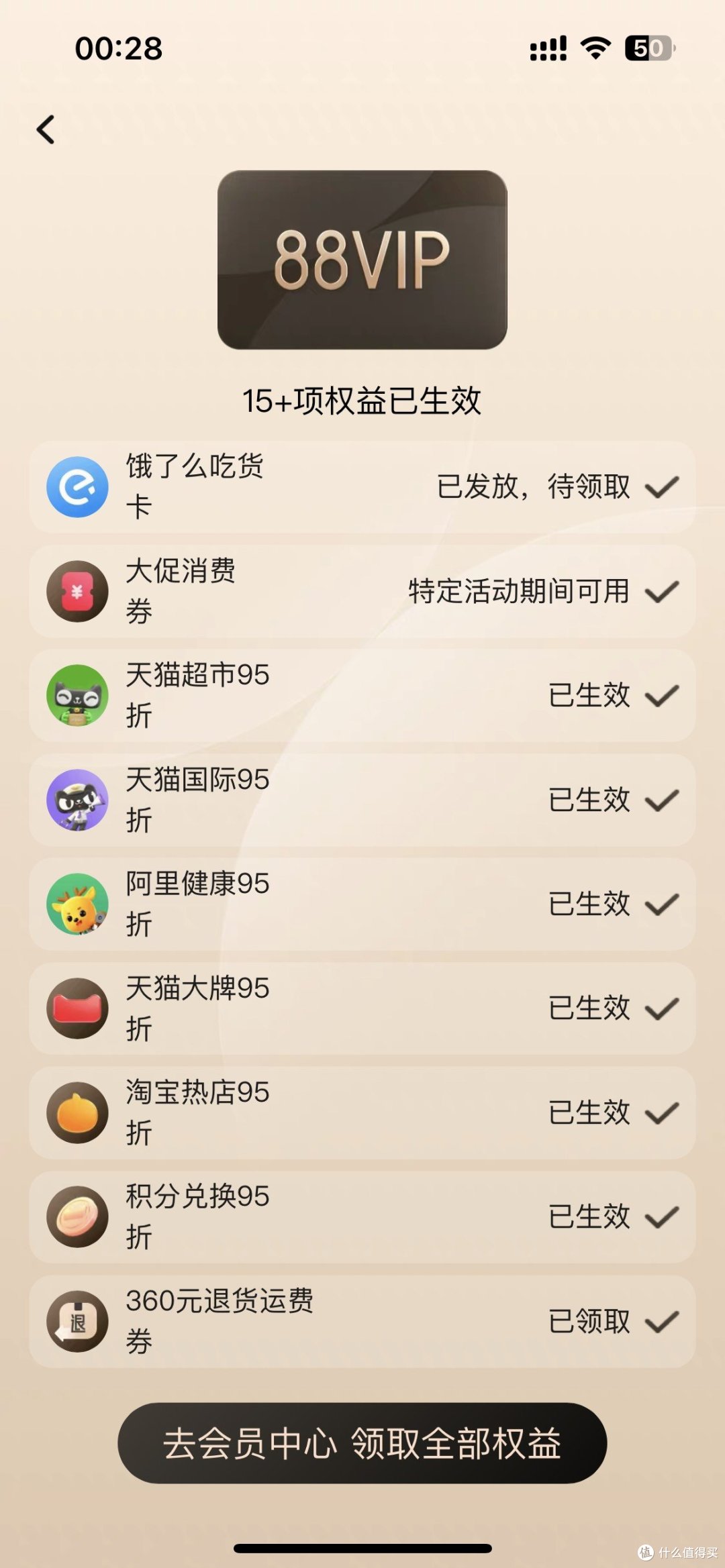Select the 大促消费券 coupon icon

[79, 592]
